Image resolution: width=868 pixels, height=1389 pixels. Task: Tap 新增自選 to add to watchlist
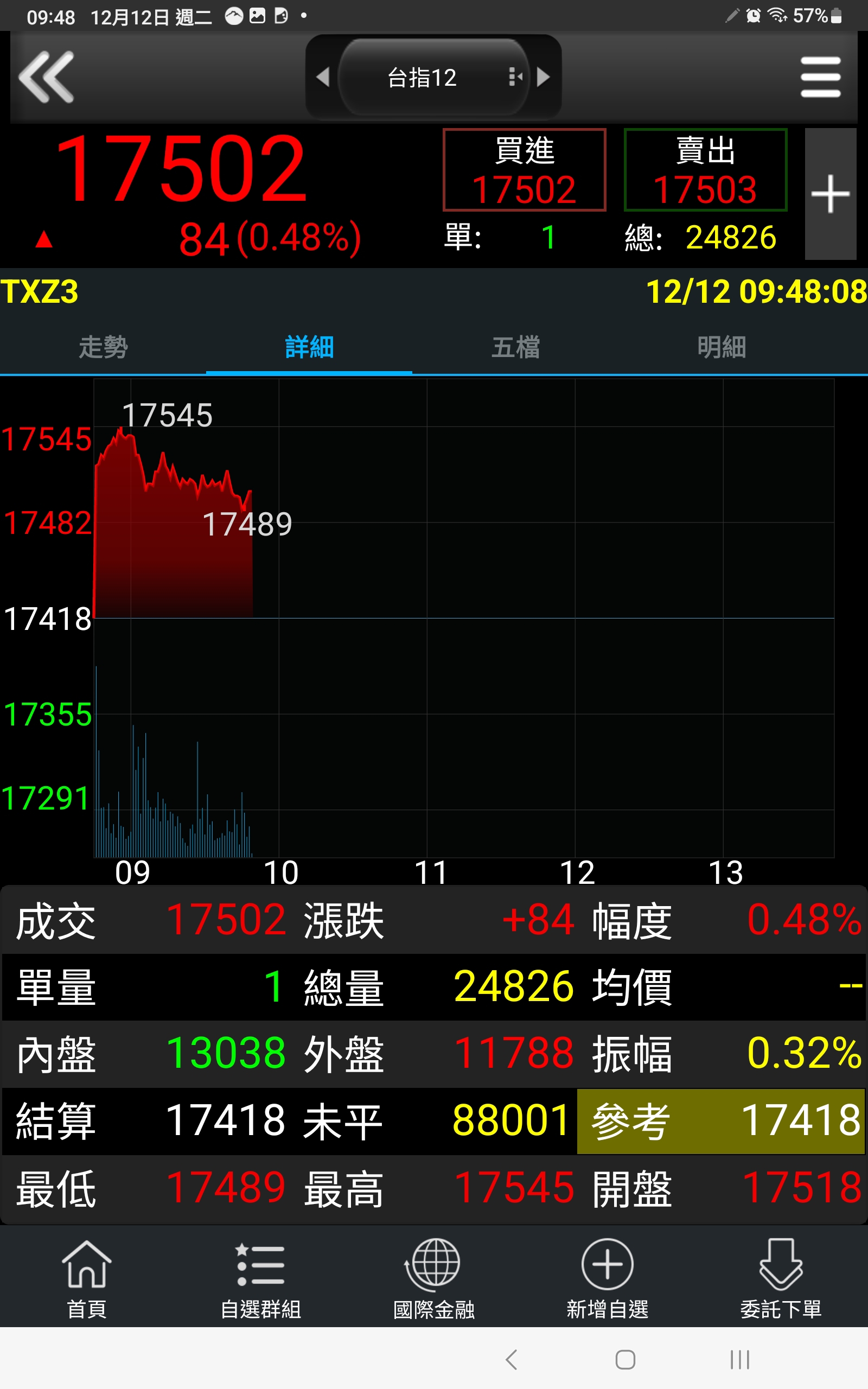(x=608, y=1279)
